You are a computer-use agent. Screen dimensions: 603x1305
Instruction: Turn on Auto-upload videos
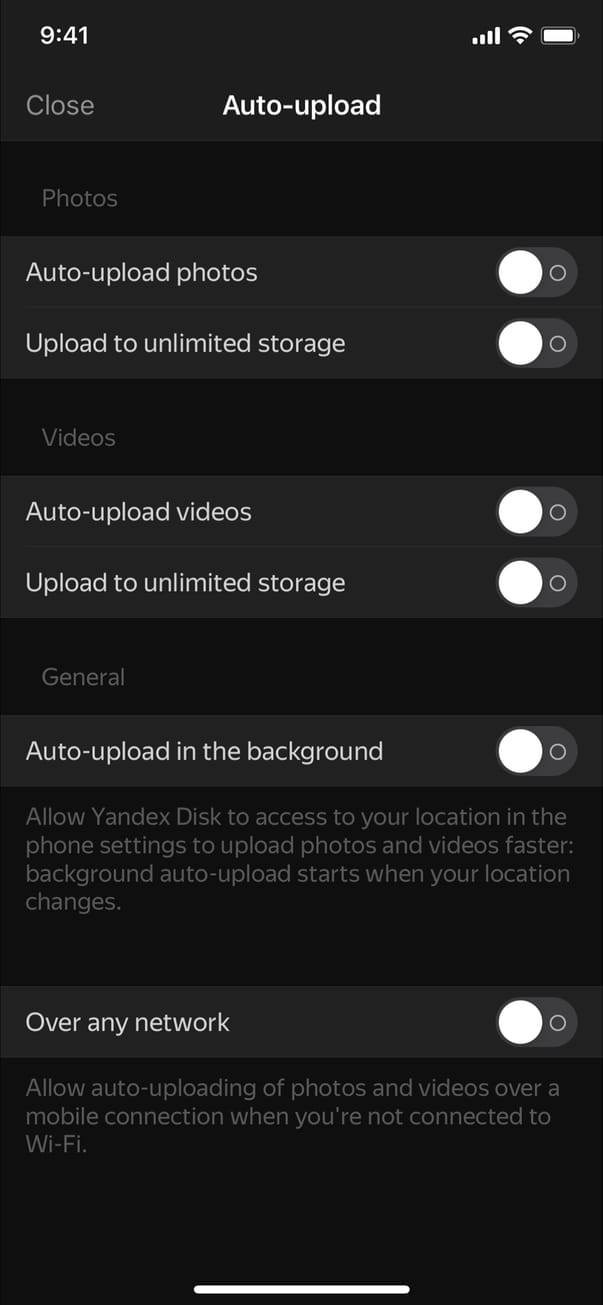point(536,512)
